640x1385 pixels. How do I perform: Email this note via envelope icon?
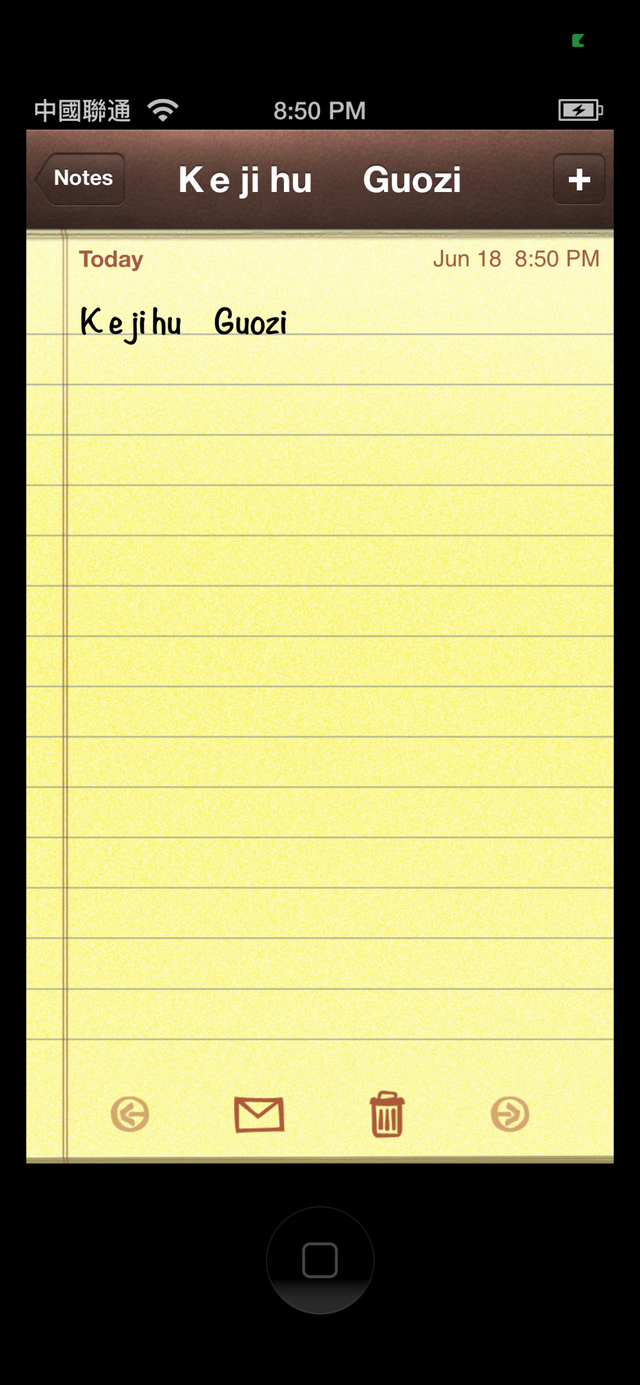[x=259, y=1114]
